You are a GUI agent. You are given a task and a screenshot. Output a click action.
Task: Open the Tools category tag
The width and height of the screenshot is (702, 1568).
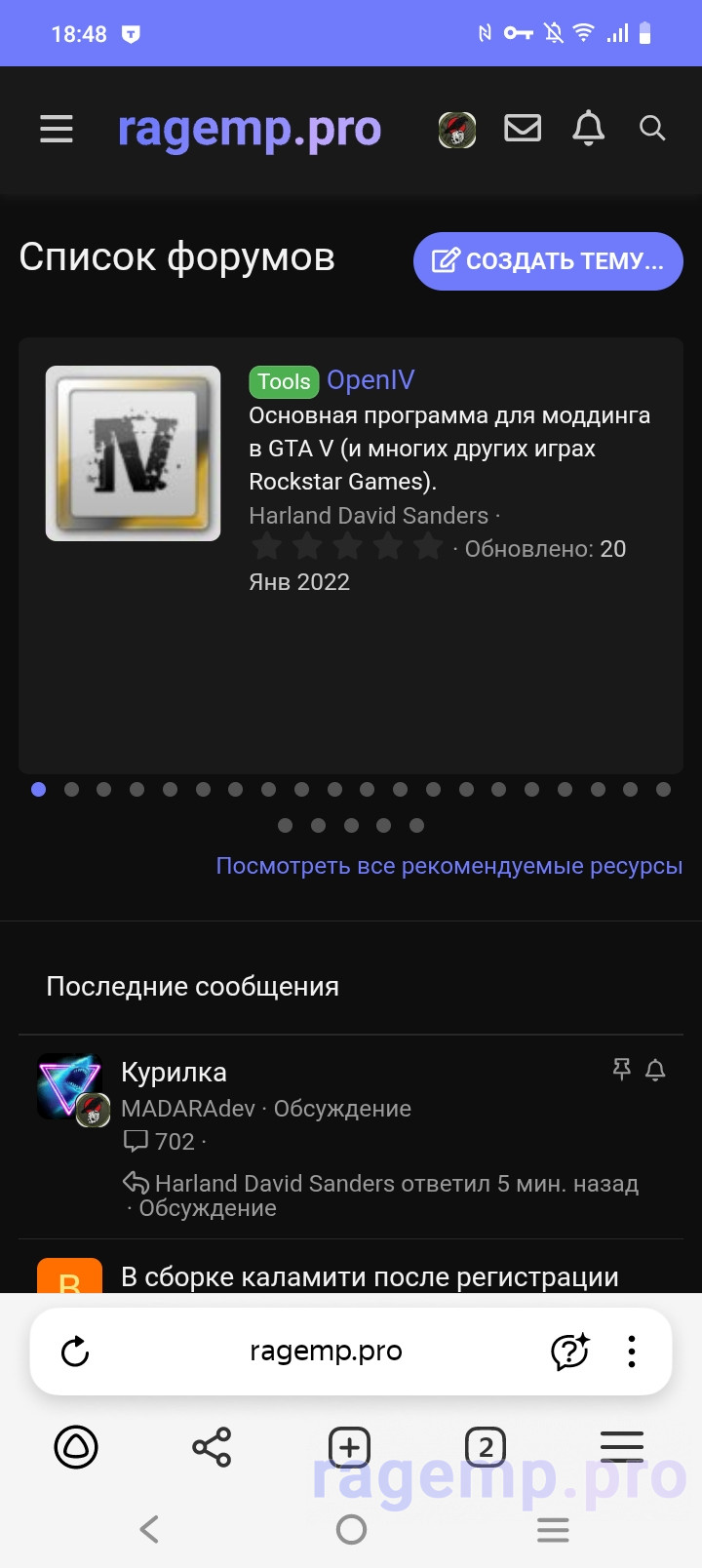tap(283, 381)
